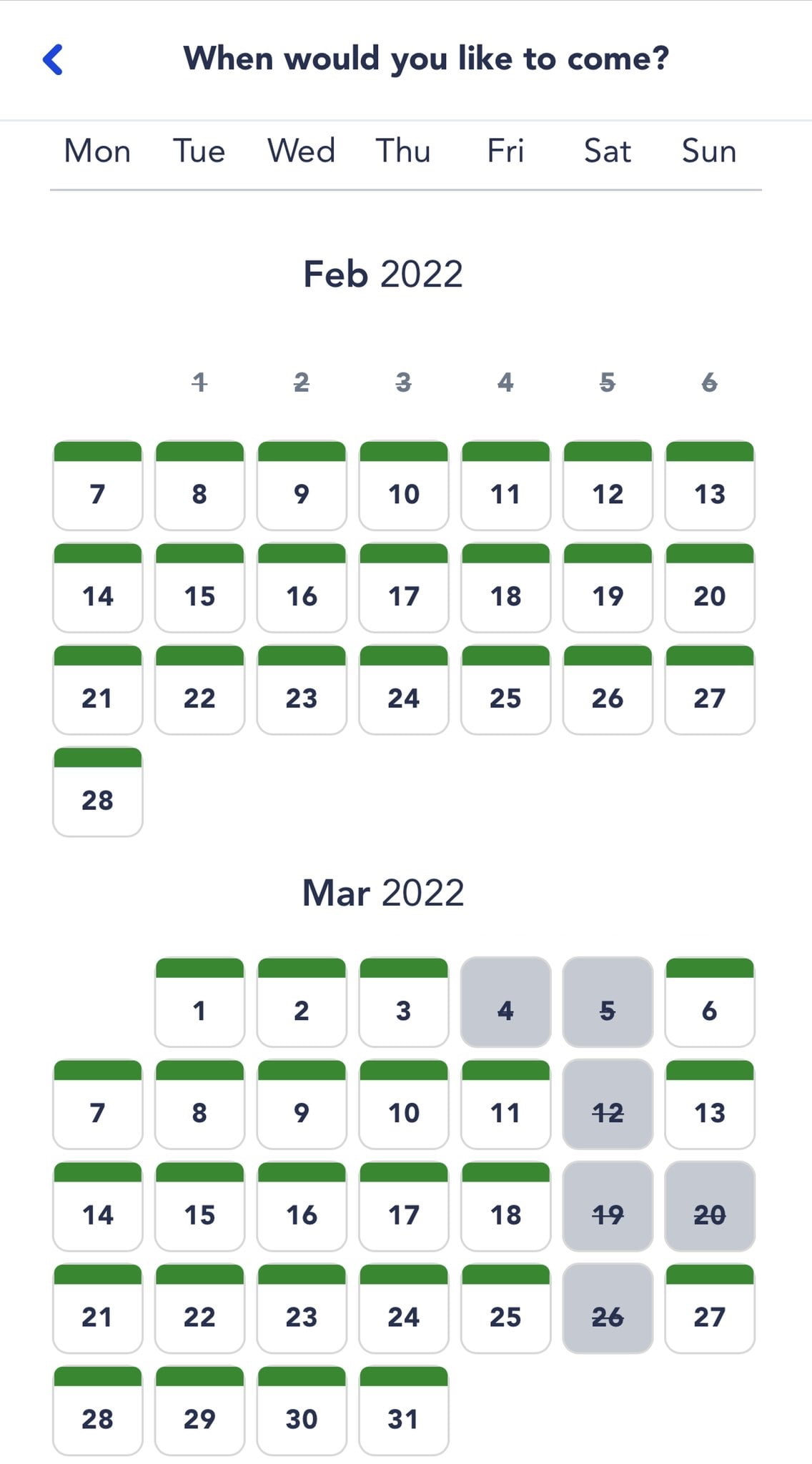Select March 9 on the calendar
The image size is (812, 1464).
pyautogui.click(x=302, y=1106)
